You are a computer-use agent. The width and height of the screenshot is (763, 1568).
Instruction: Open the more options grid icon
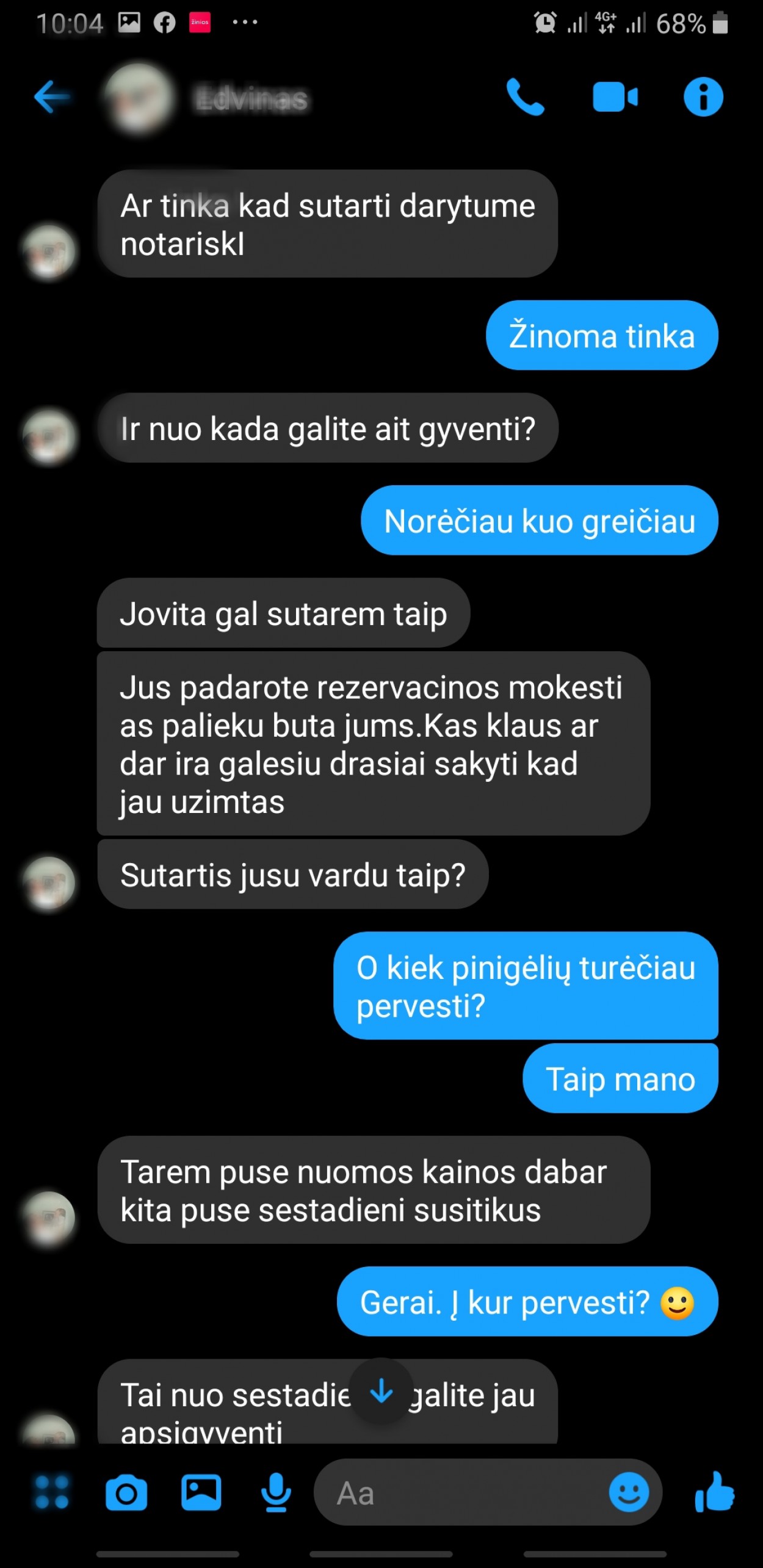52,1493
